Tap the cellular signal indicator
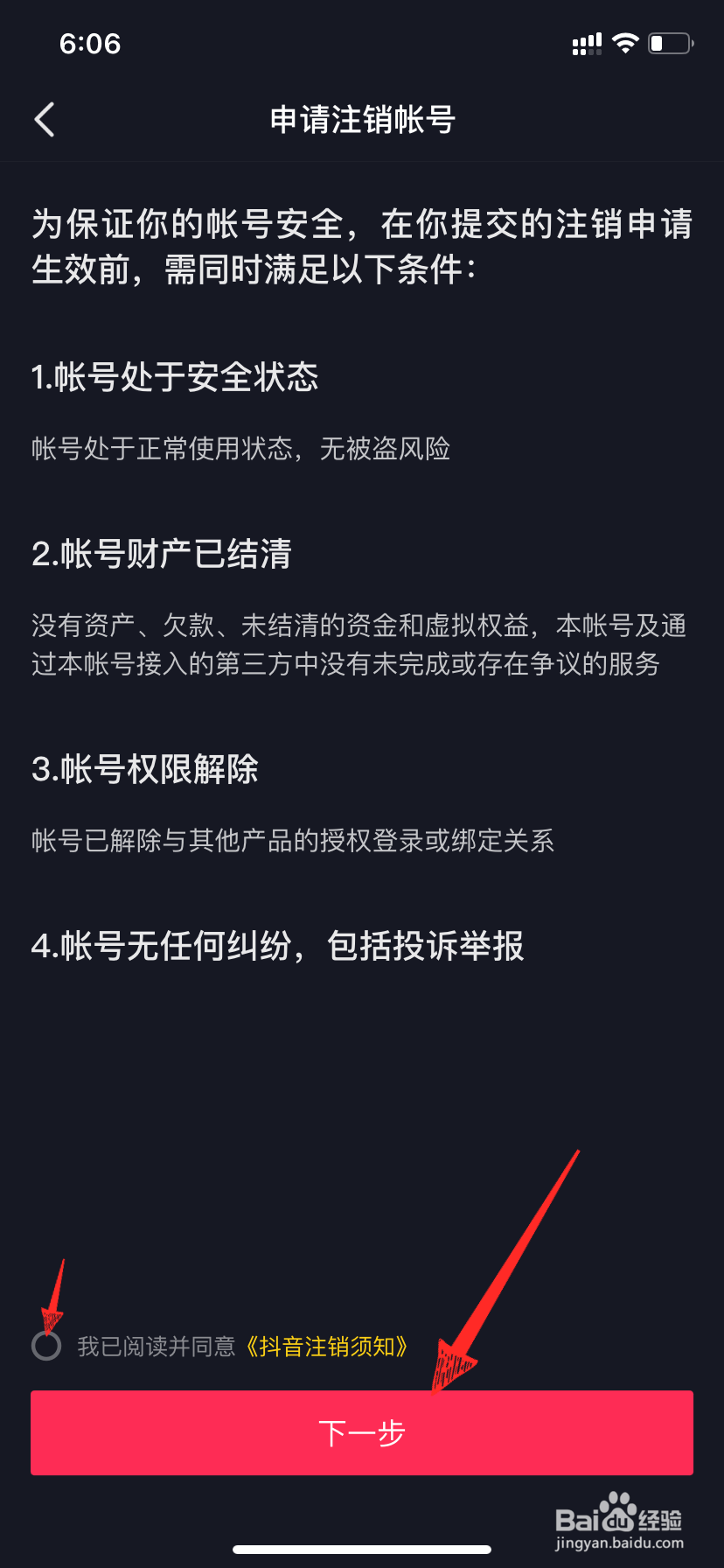This screenshot has height=1568, width=724. [587, 44]
